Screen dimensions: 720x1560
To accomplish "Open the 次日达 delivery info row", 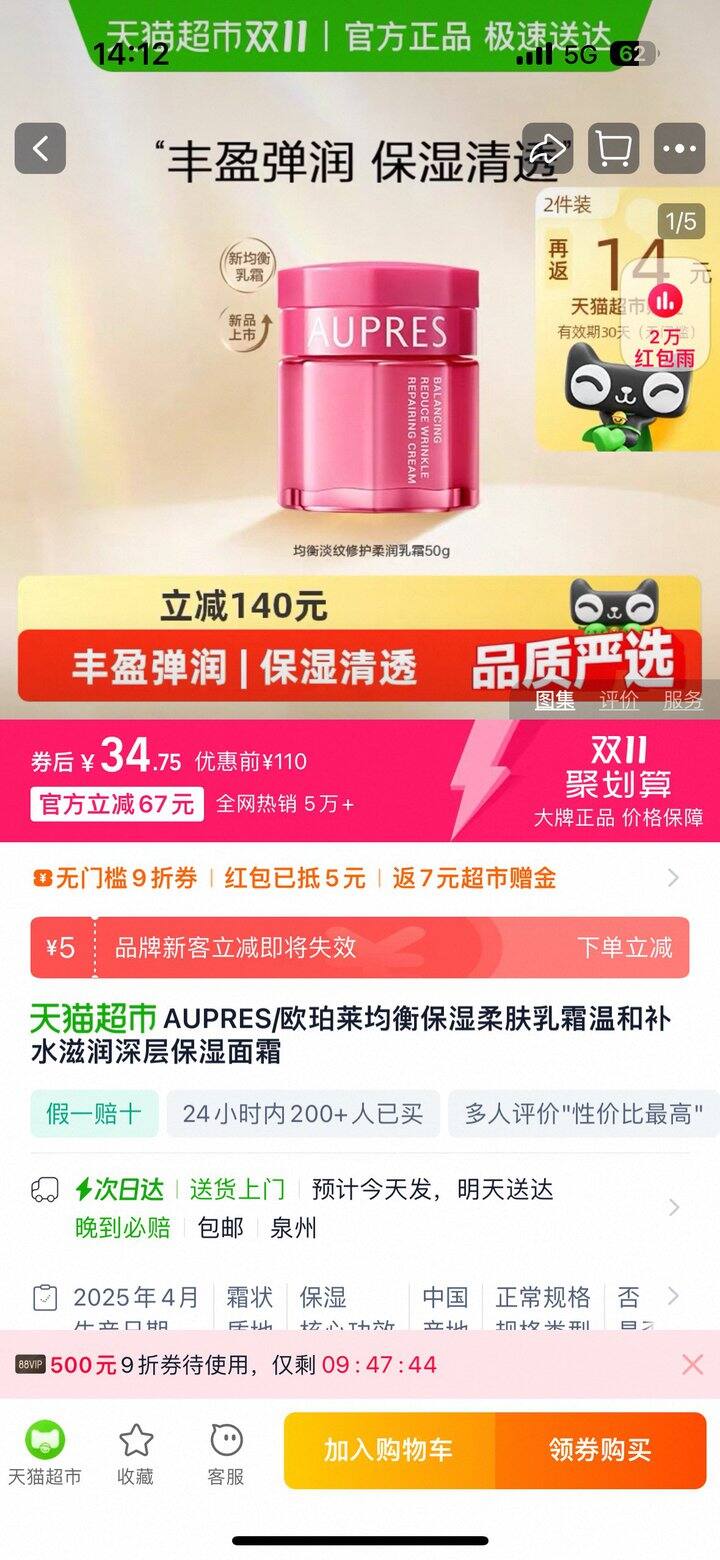I will pyautogui.click(x=673, y=1207).
